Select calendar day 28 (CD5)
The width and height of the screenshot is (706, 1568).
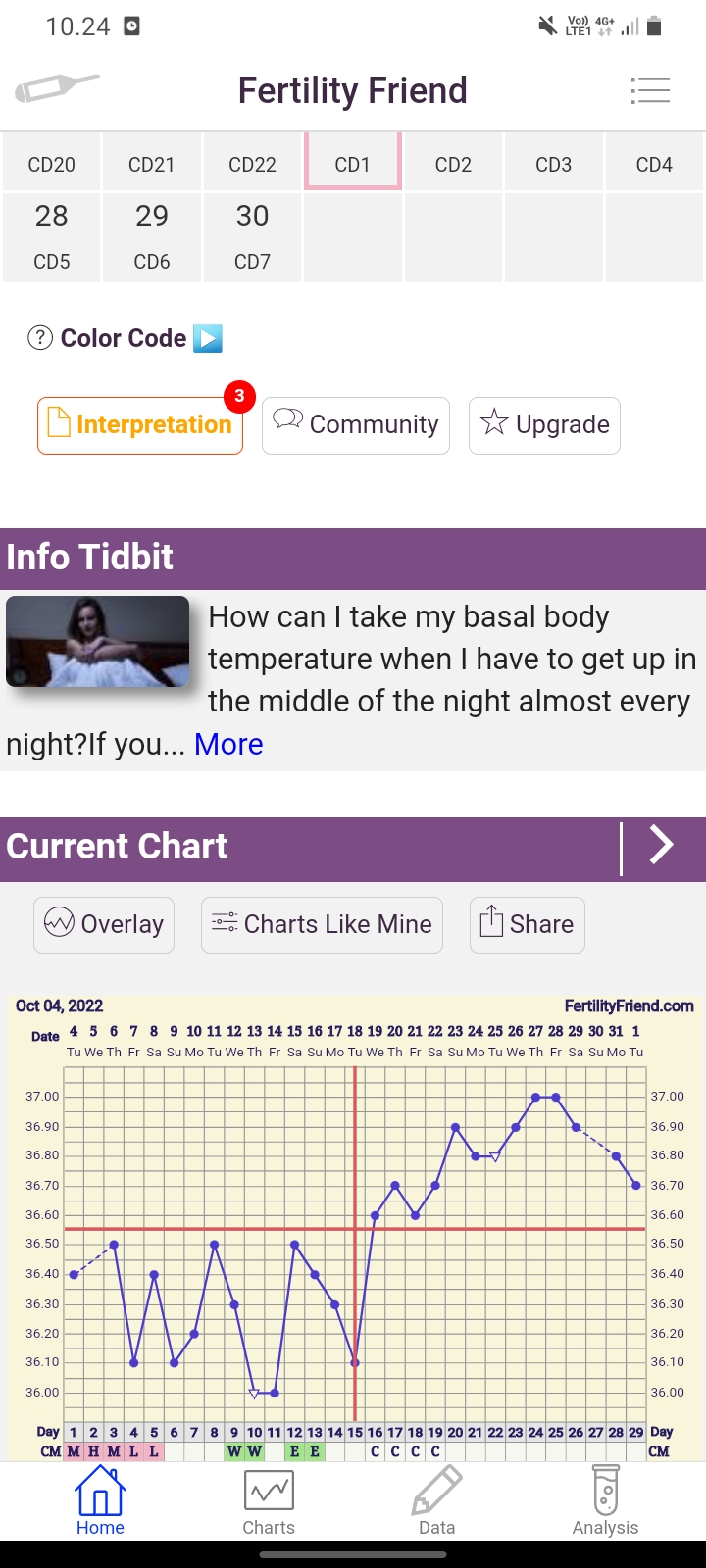52,236
